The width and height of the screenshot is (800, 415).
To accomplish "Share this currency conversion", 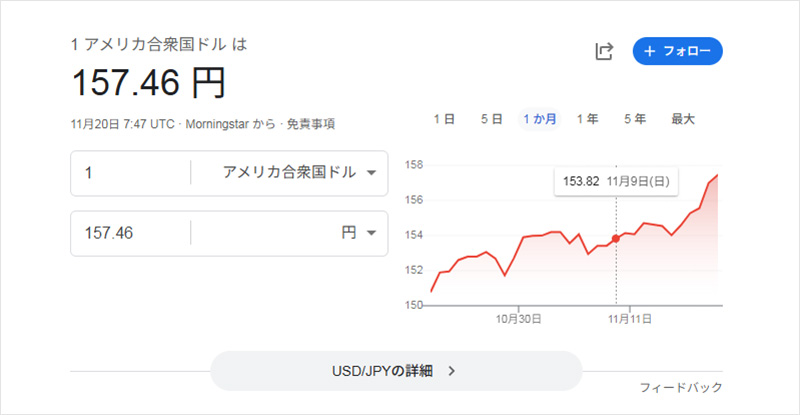I will (x=603, y=51).
